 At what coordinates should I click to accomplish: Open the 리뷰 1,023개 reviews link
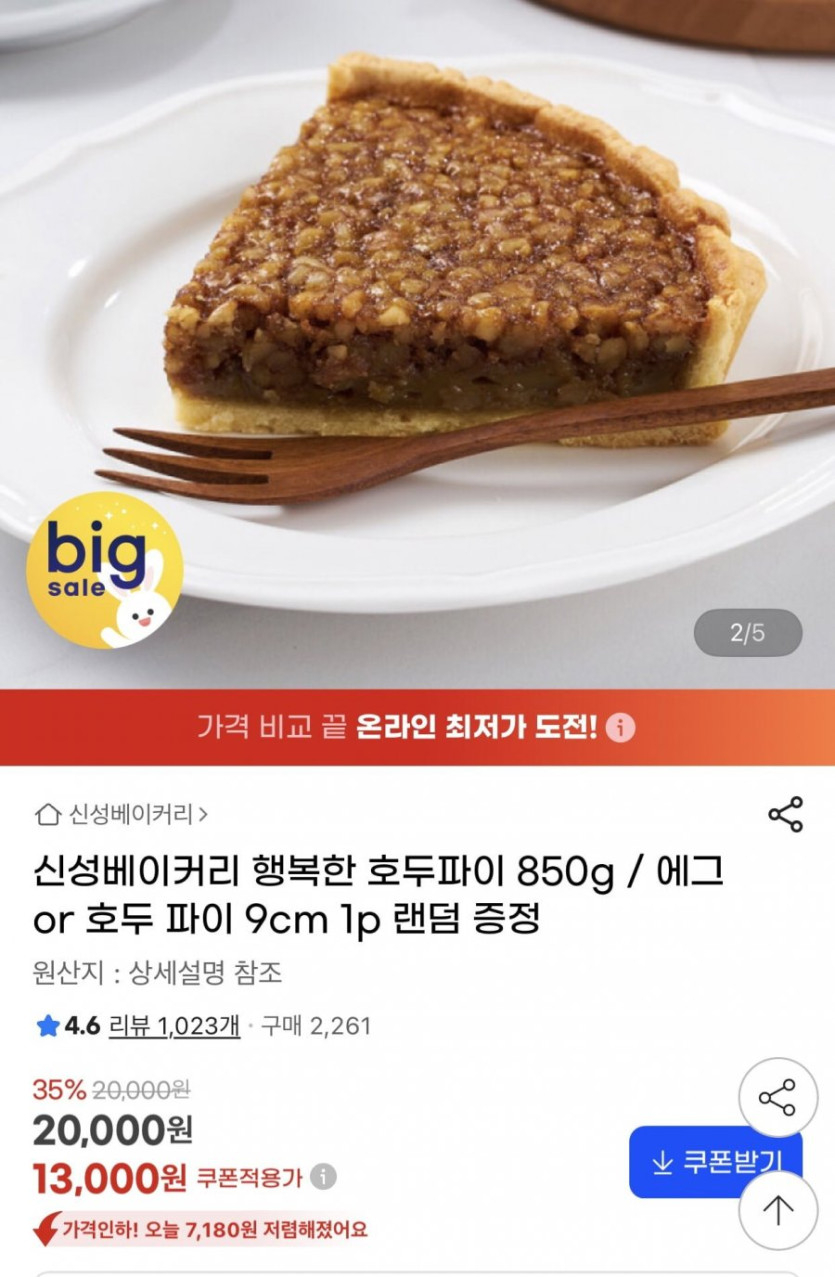coord(174,1026)
